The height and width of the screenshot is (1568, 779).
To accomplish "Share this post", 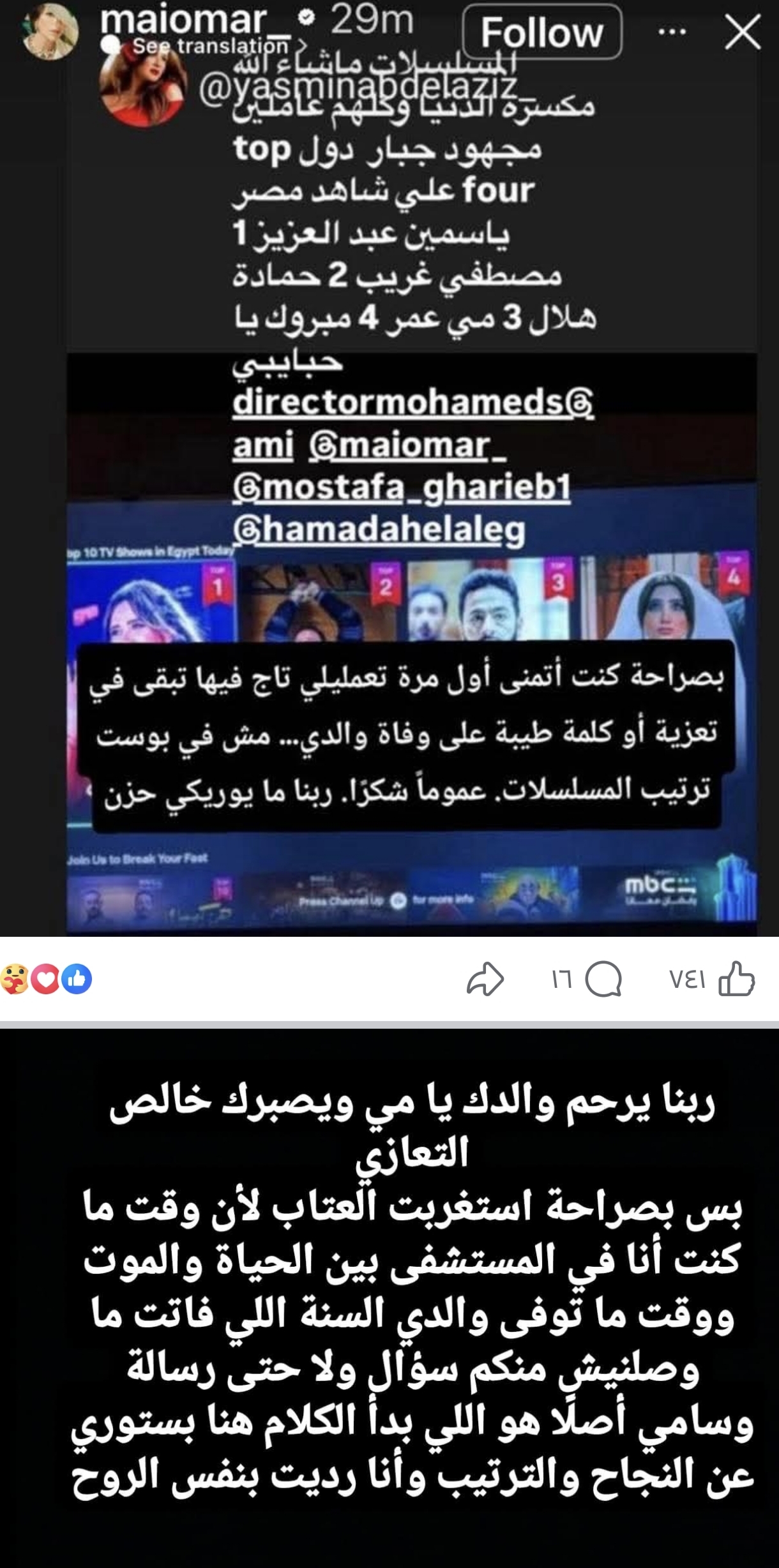I will [x=485, y=979].
